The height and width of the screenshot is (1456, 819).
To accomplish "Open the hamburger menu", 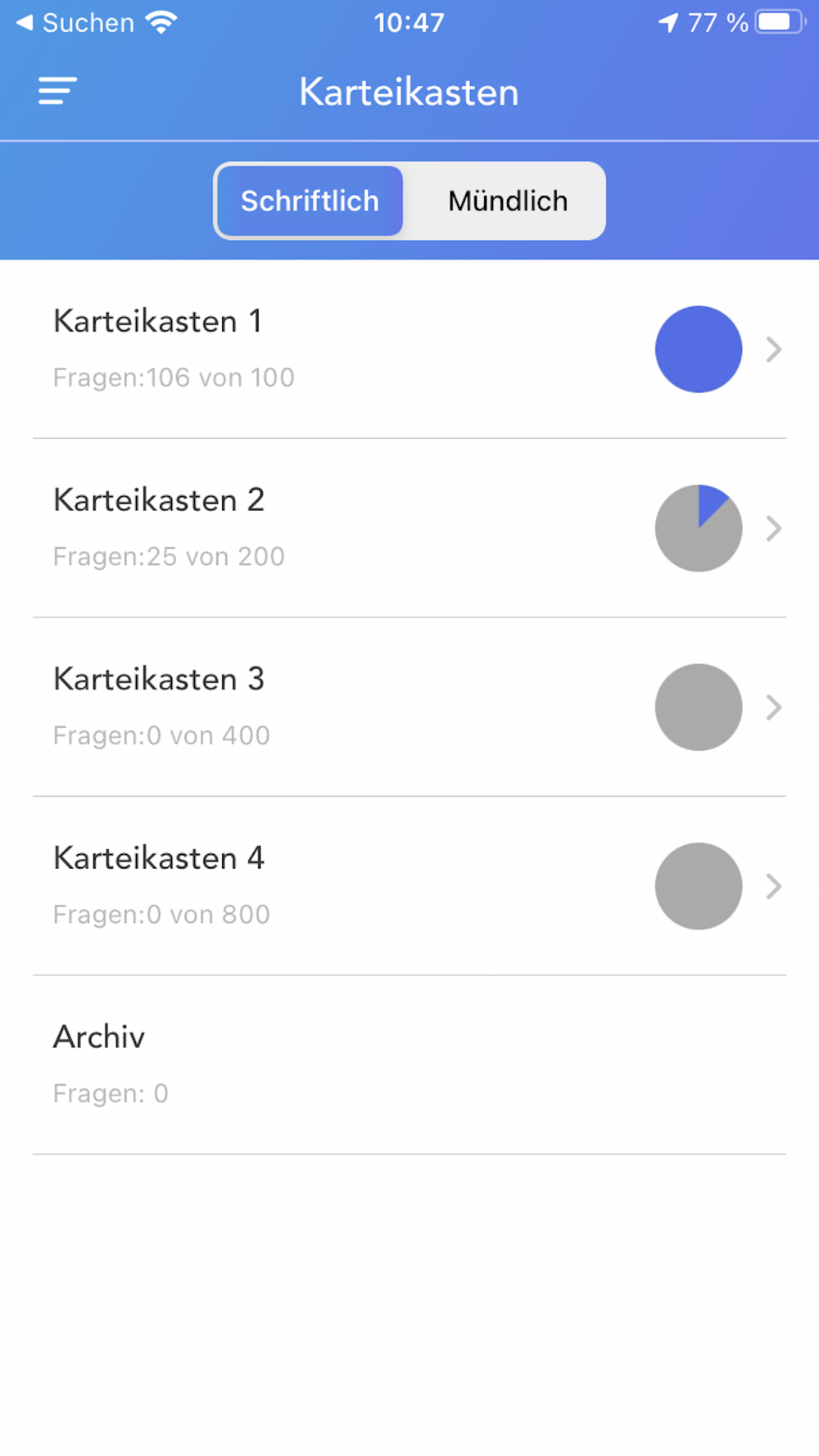I will click(57, 91).
